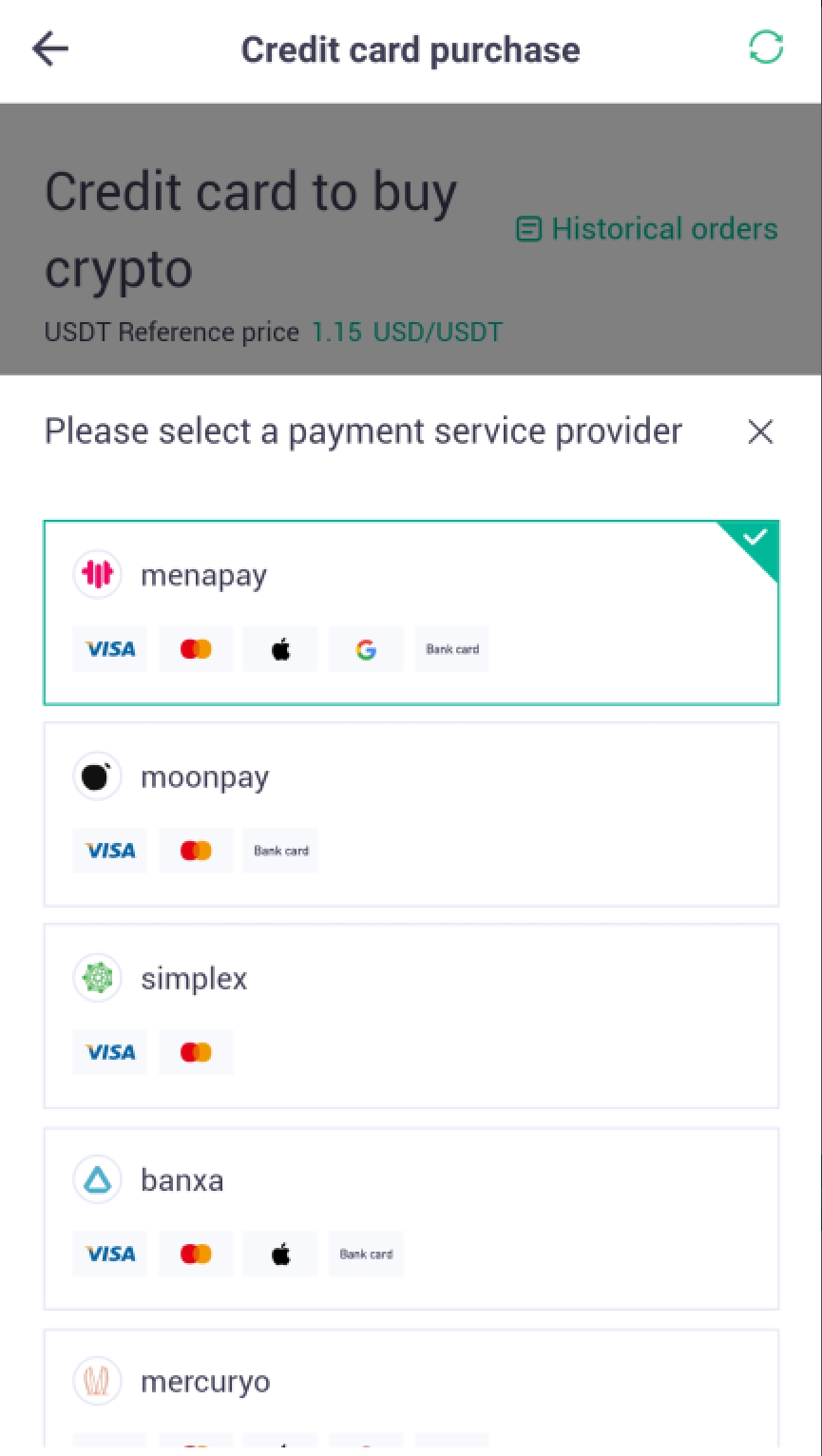Open Historical orders
Viewport: 822px width, 1456px height.
pyautogui.click(x=647, y=229)
